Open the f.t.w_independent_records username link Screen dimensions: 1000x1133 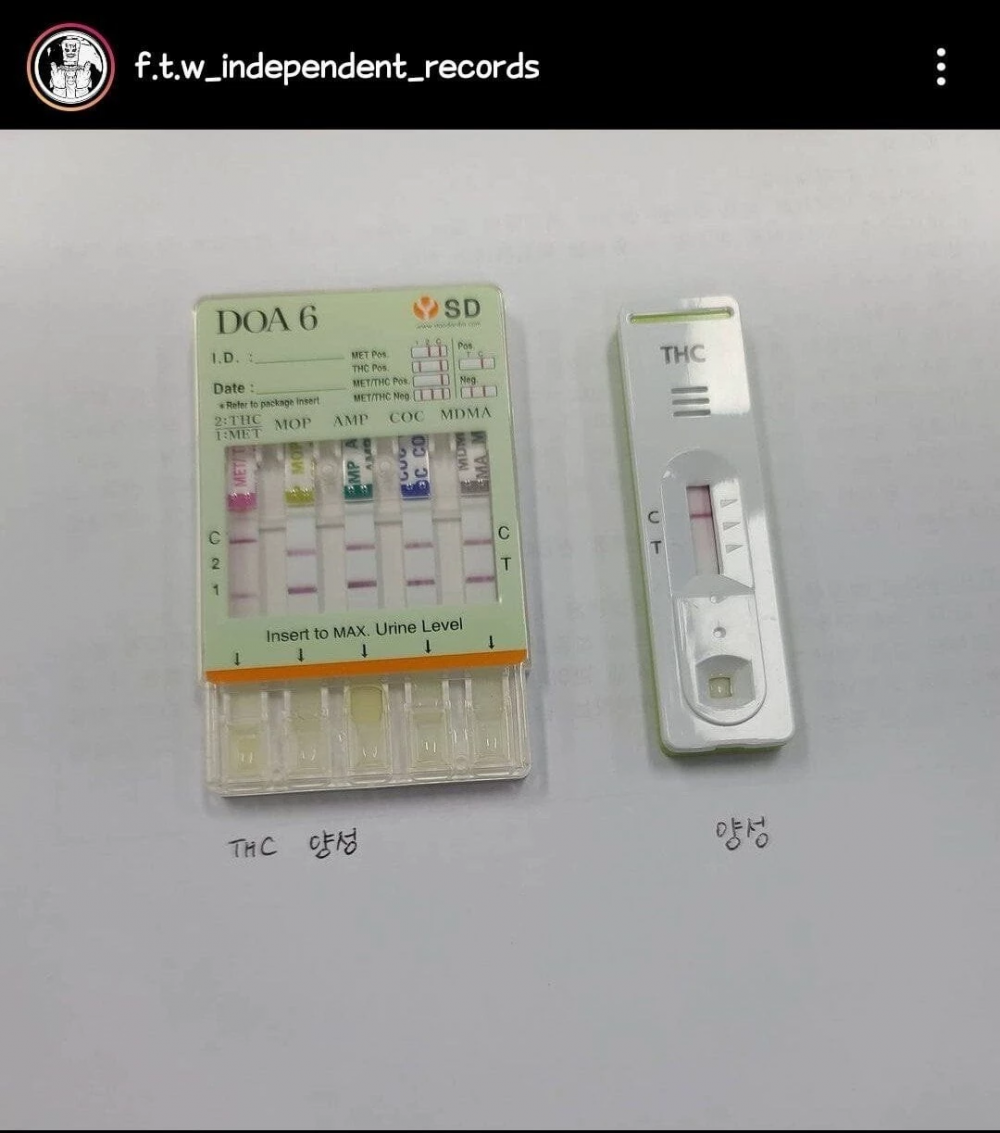point(337,67)
